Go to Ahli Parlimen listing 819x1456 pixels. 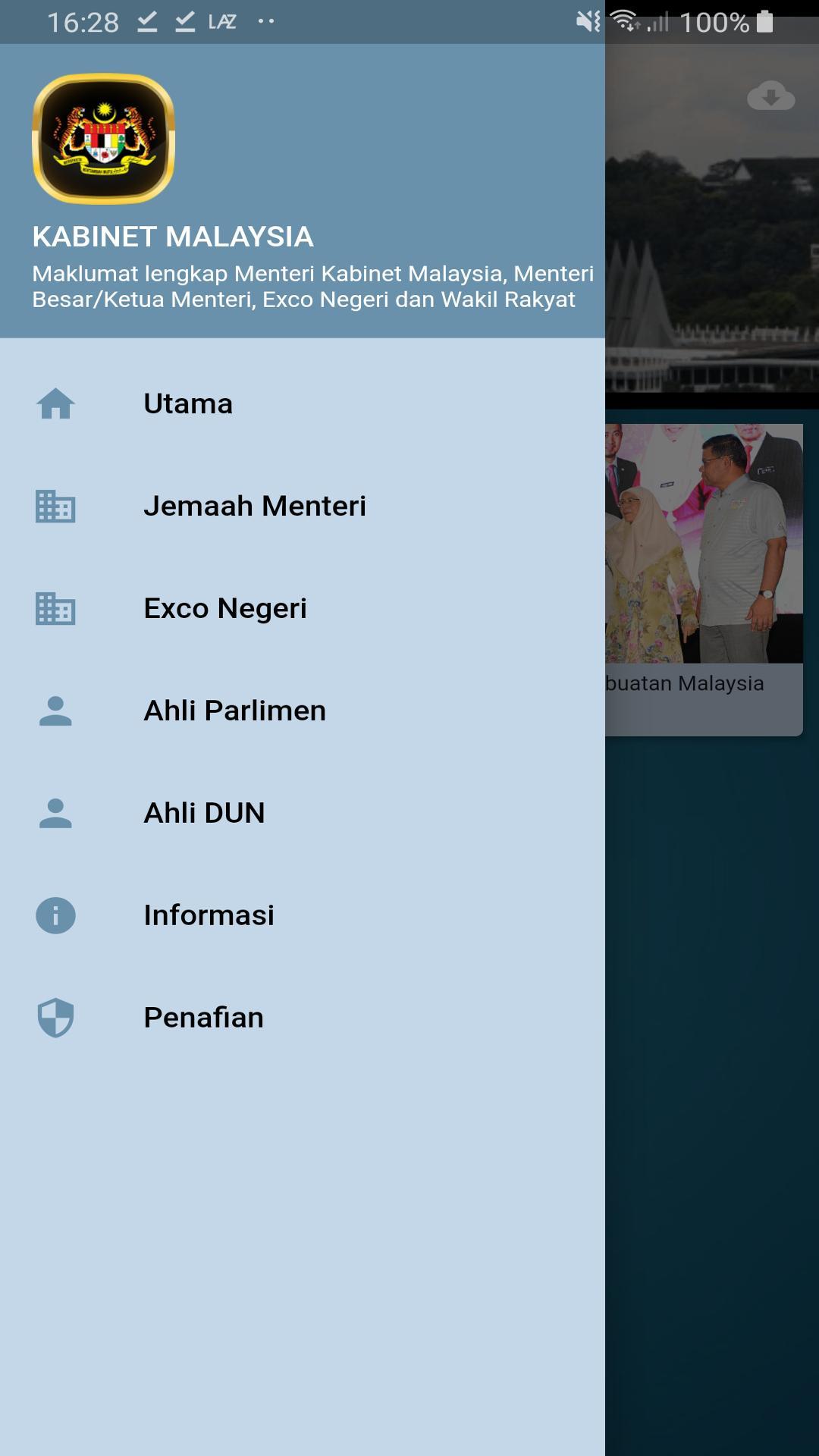[x=235, y=711]
